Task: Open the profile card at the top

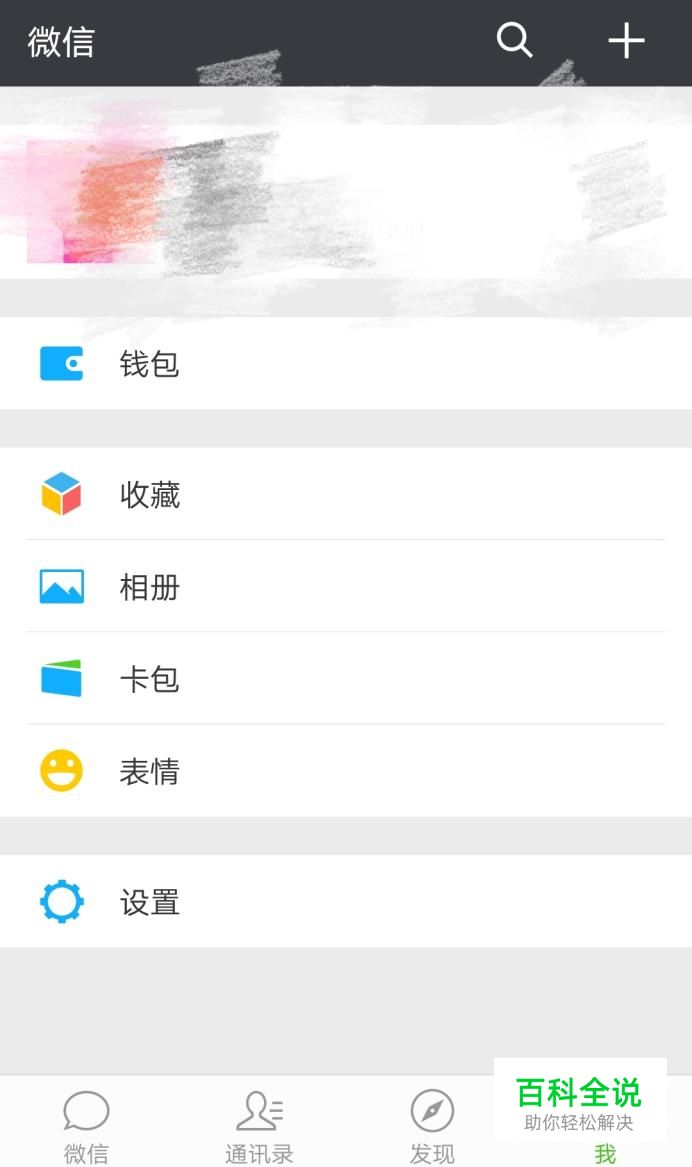Action: pos(346,201)
